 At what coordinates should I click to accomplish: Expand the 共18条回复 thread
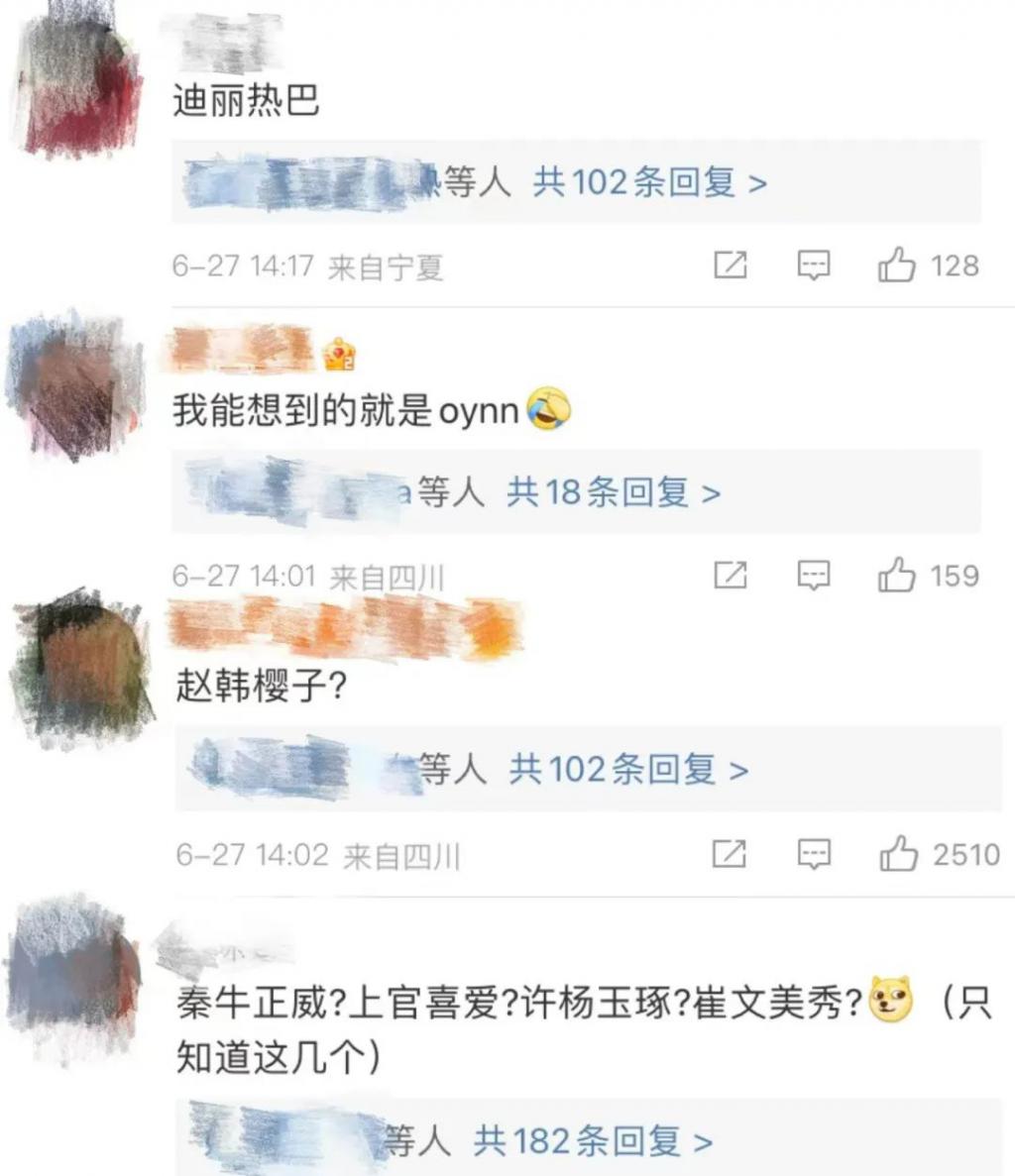(x=613, y=491)
